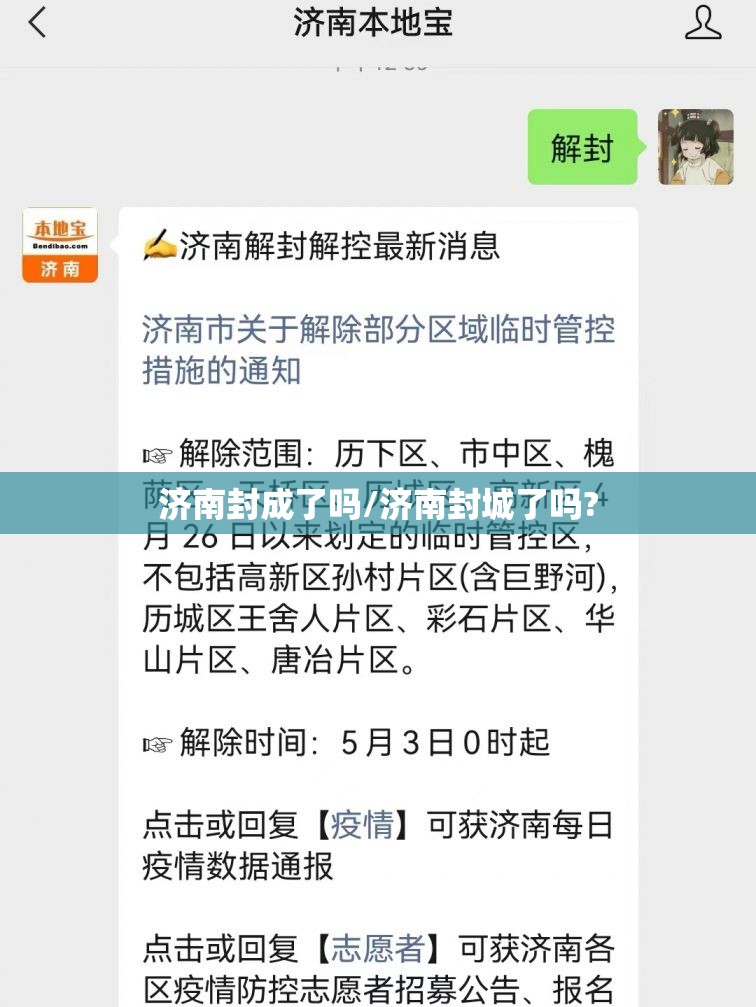Tap the 志愿者 keyword link
756x1007 pixels.
click(377, 947)
